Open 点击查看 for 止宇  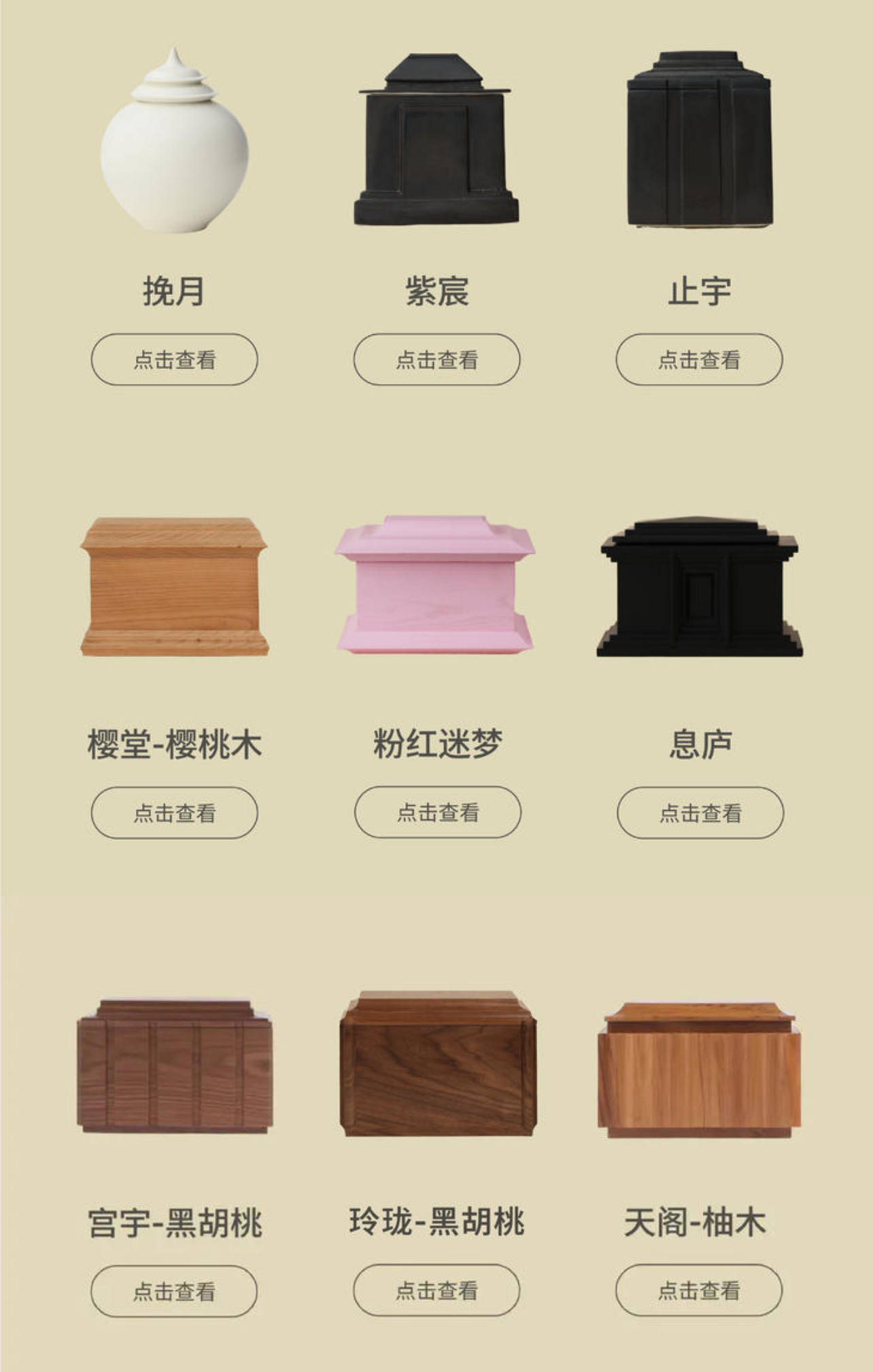click(699, 359)
